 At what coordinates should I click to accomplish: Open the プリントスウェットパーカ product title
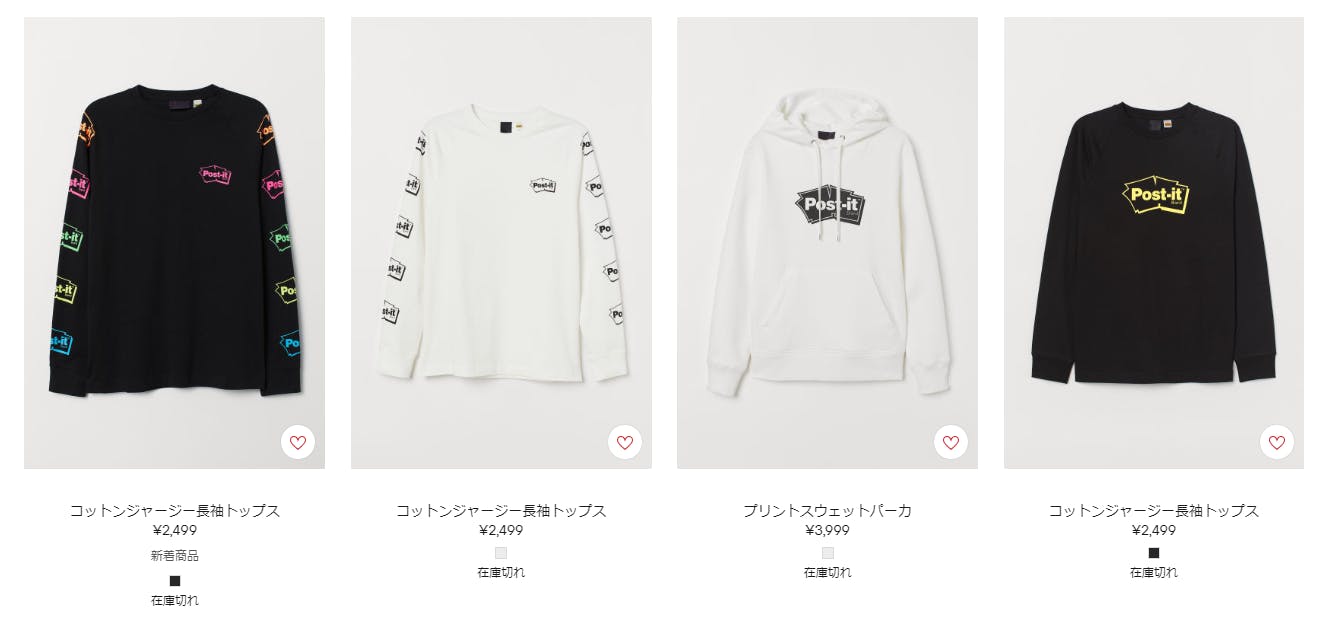(x=827, y=510)
